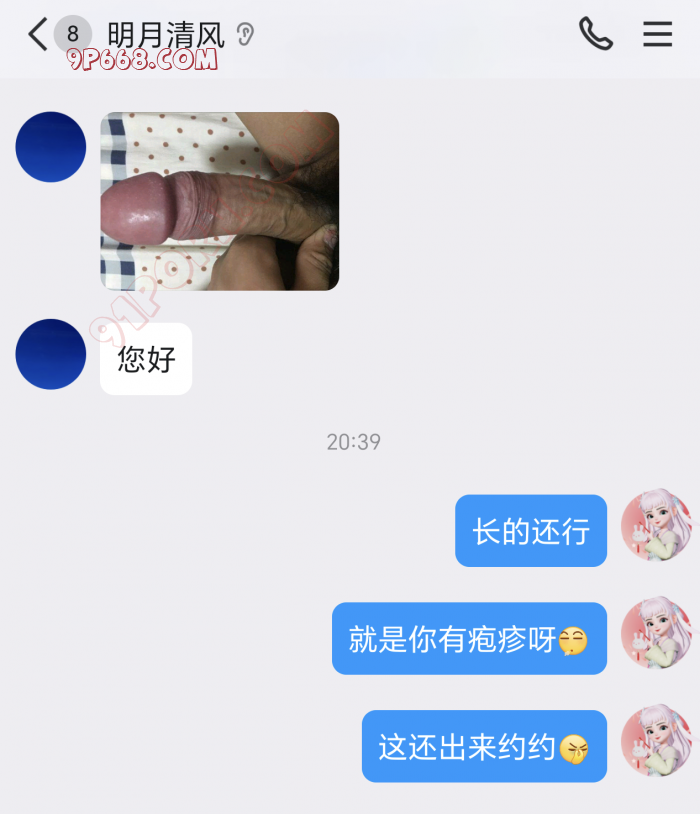Open the blue avatar beside 您好

tap(51, 354)
